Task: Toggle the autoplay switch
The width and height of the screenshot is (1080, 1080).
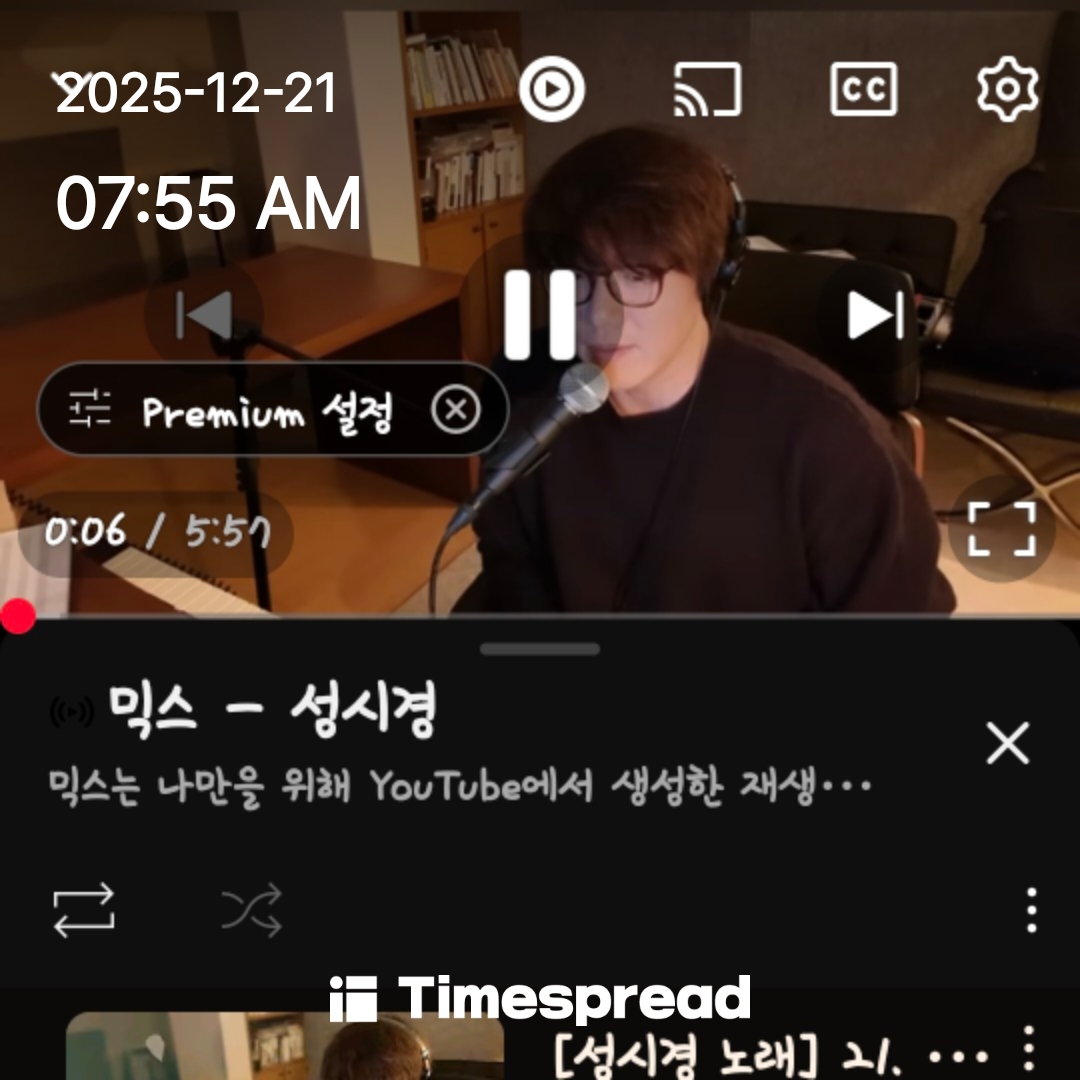Action: tap(551, 90)
